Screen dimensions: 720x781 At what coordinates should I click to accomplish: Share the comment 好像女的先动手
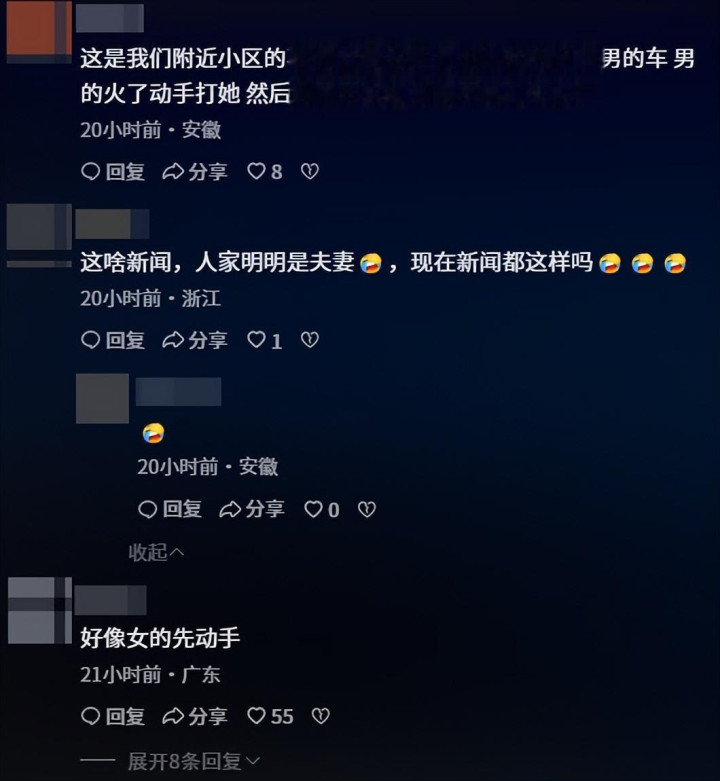coord(195,716)
